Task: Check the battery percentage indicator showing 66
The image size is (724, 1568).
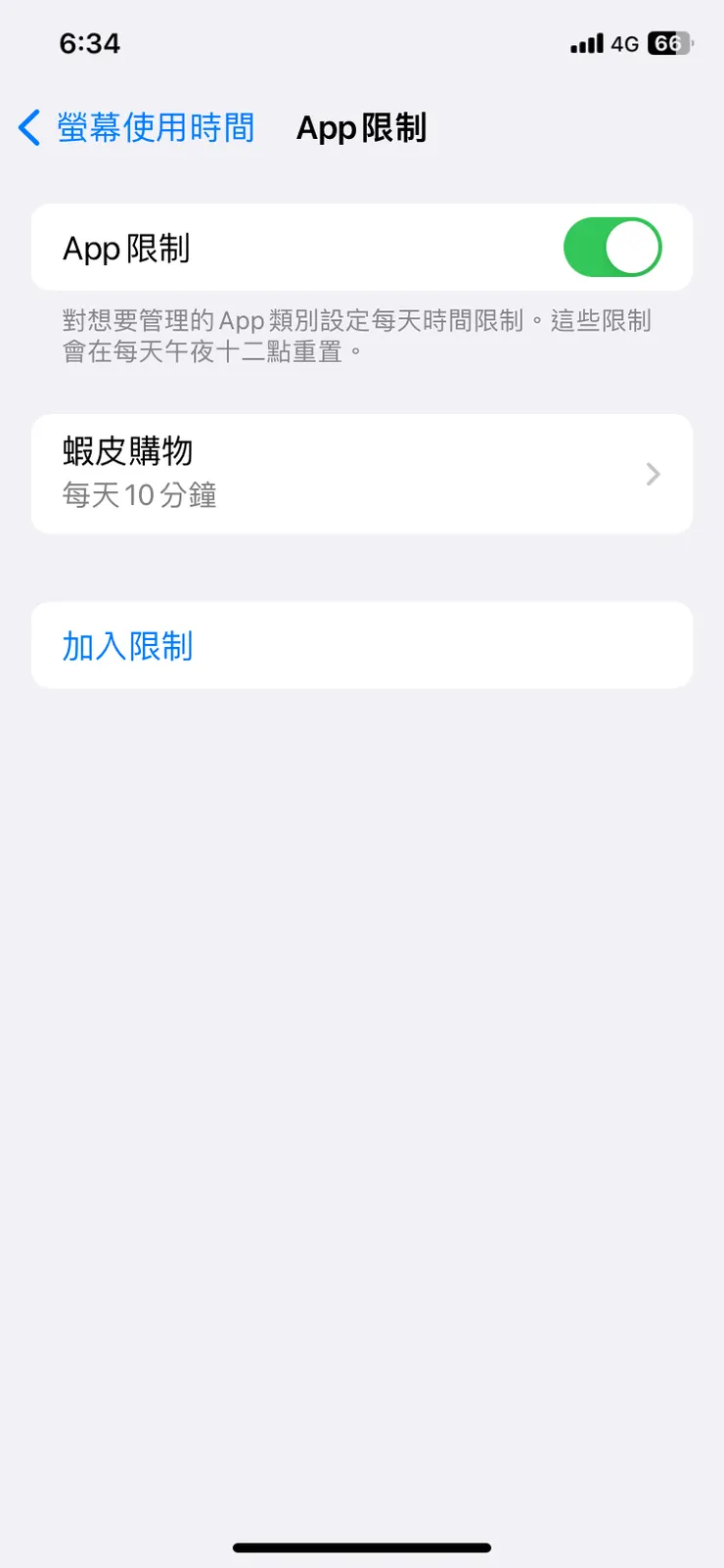Action: tap(670, 43)
